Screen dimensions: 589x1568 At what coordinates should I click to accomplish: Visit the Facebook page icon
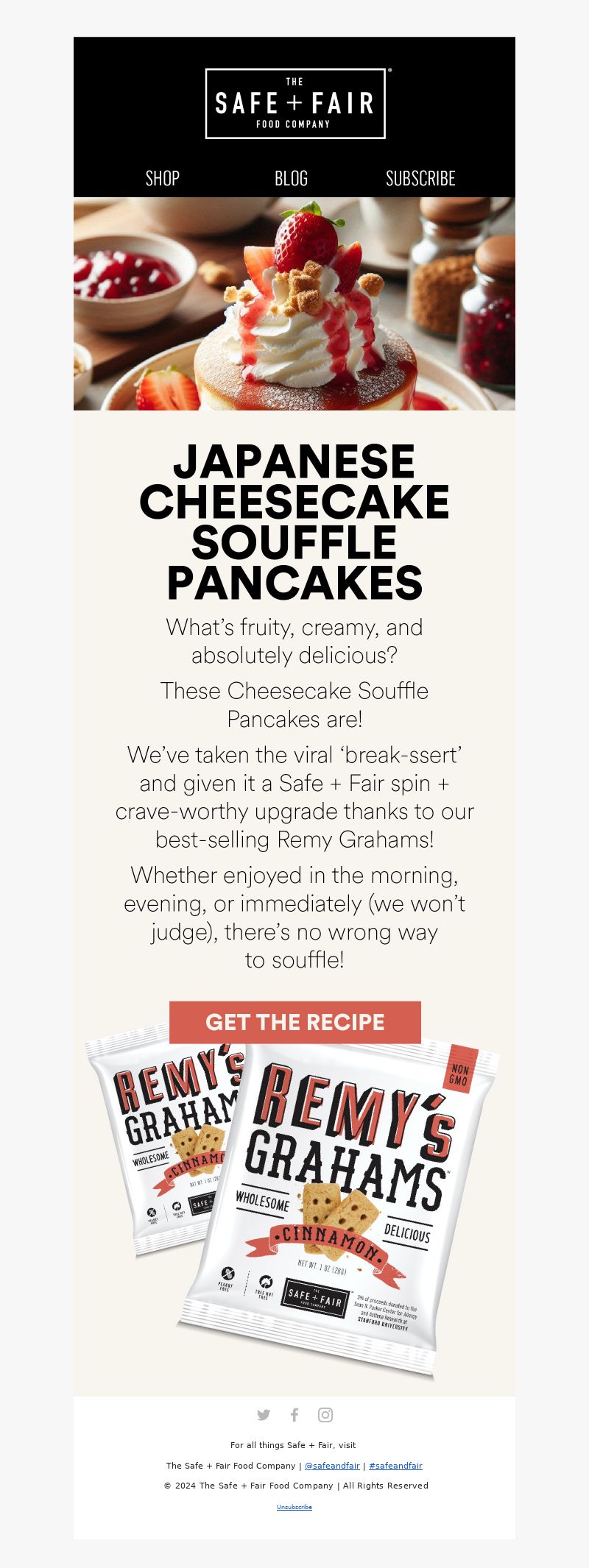(294, 1415)
